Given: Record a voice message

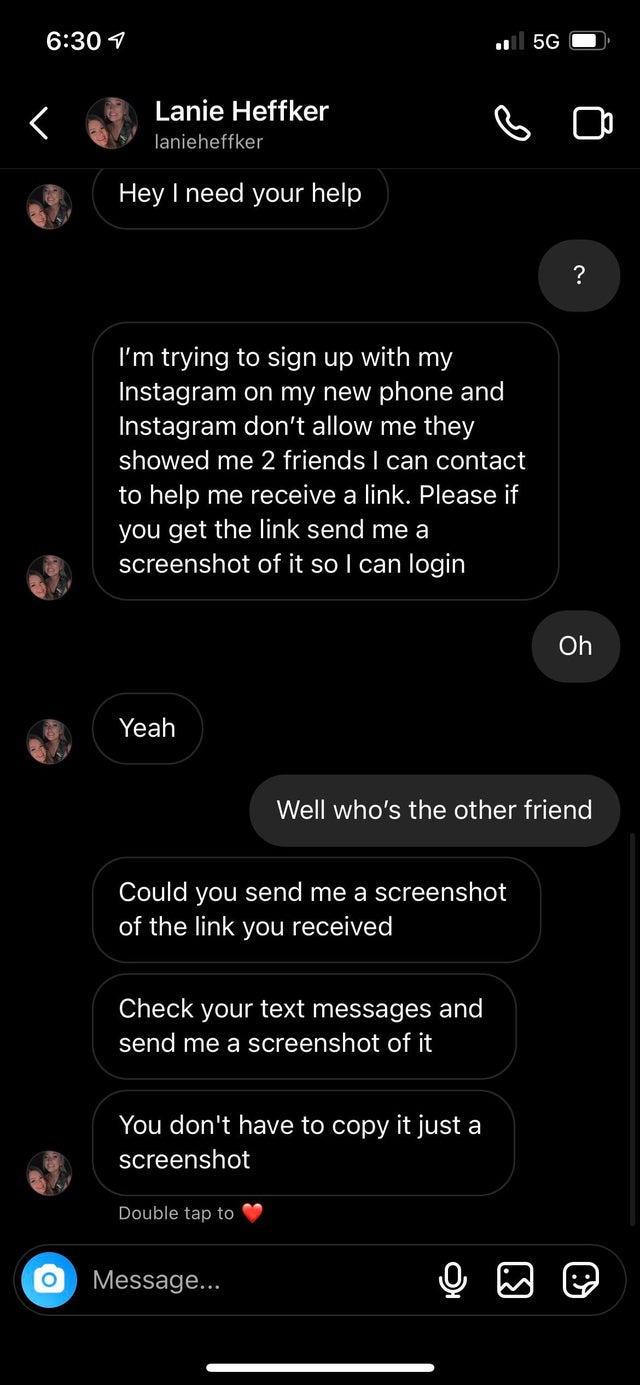Looking at the screenshot, I should 452,1279.
